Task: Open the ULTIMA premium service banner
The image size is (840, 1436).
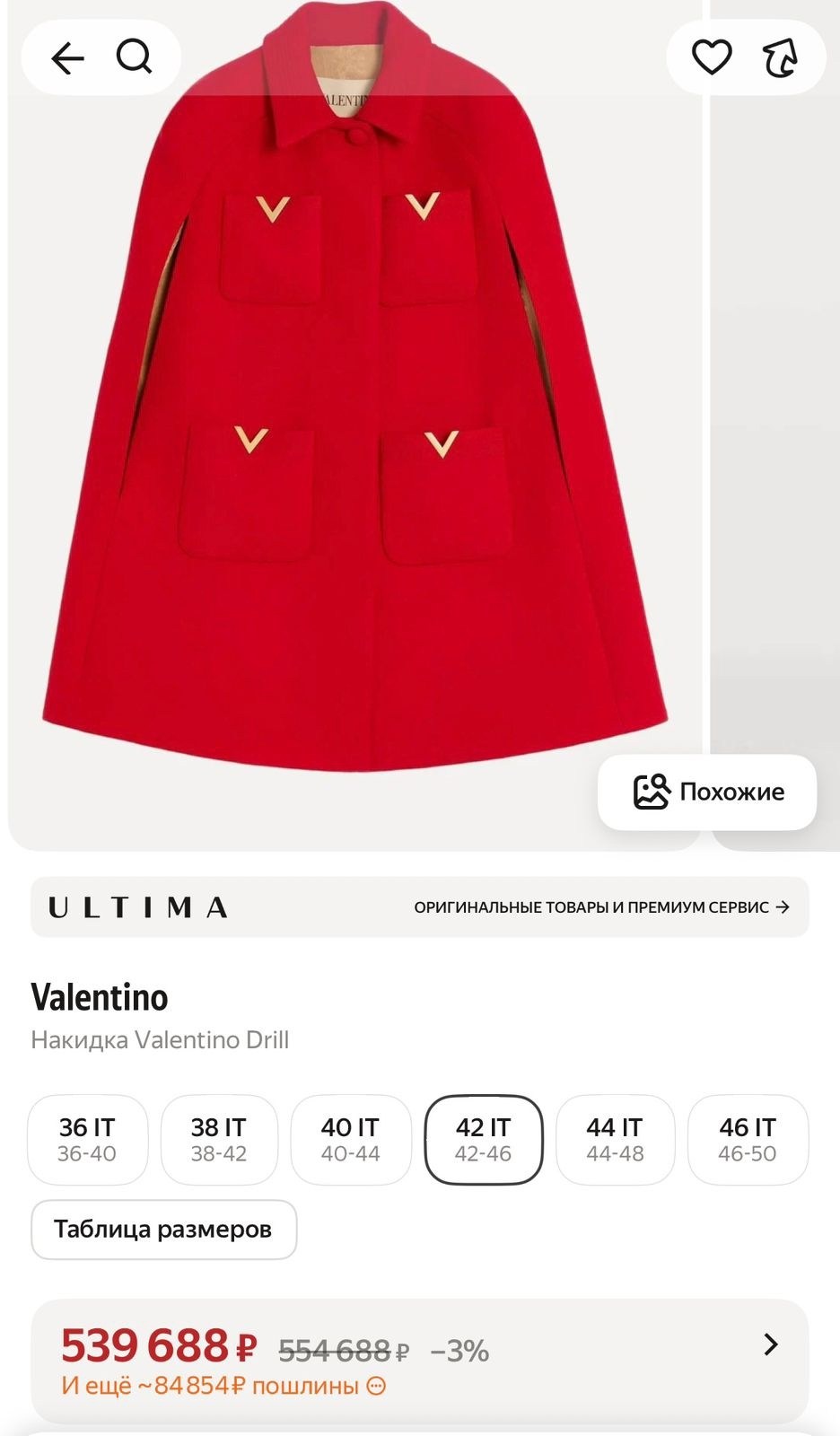Action: coord(420,907)
